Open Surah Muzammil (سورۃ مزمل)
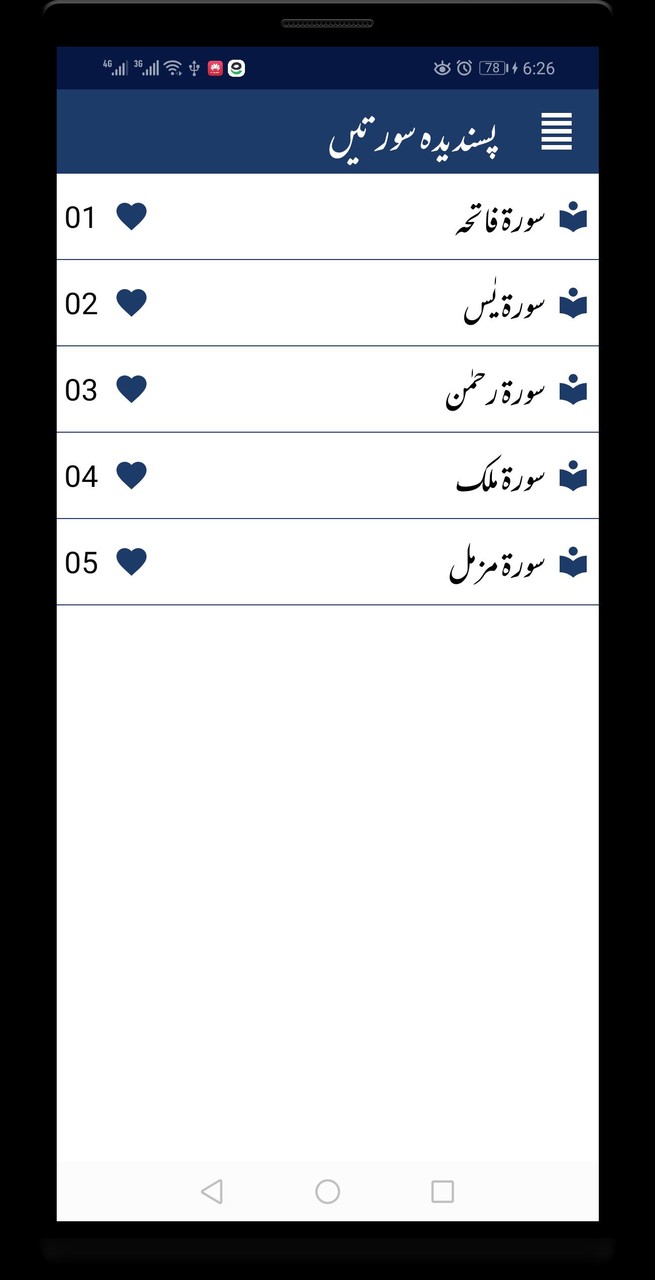Image resolution: width=655 pixels, height=1280 pixels. pos(497,563)
